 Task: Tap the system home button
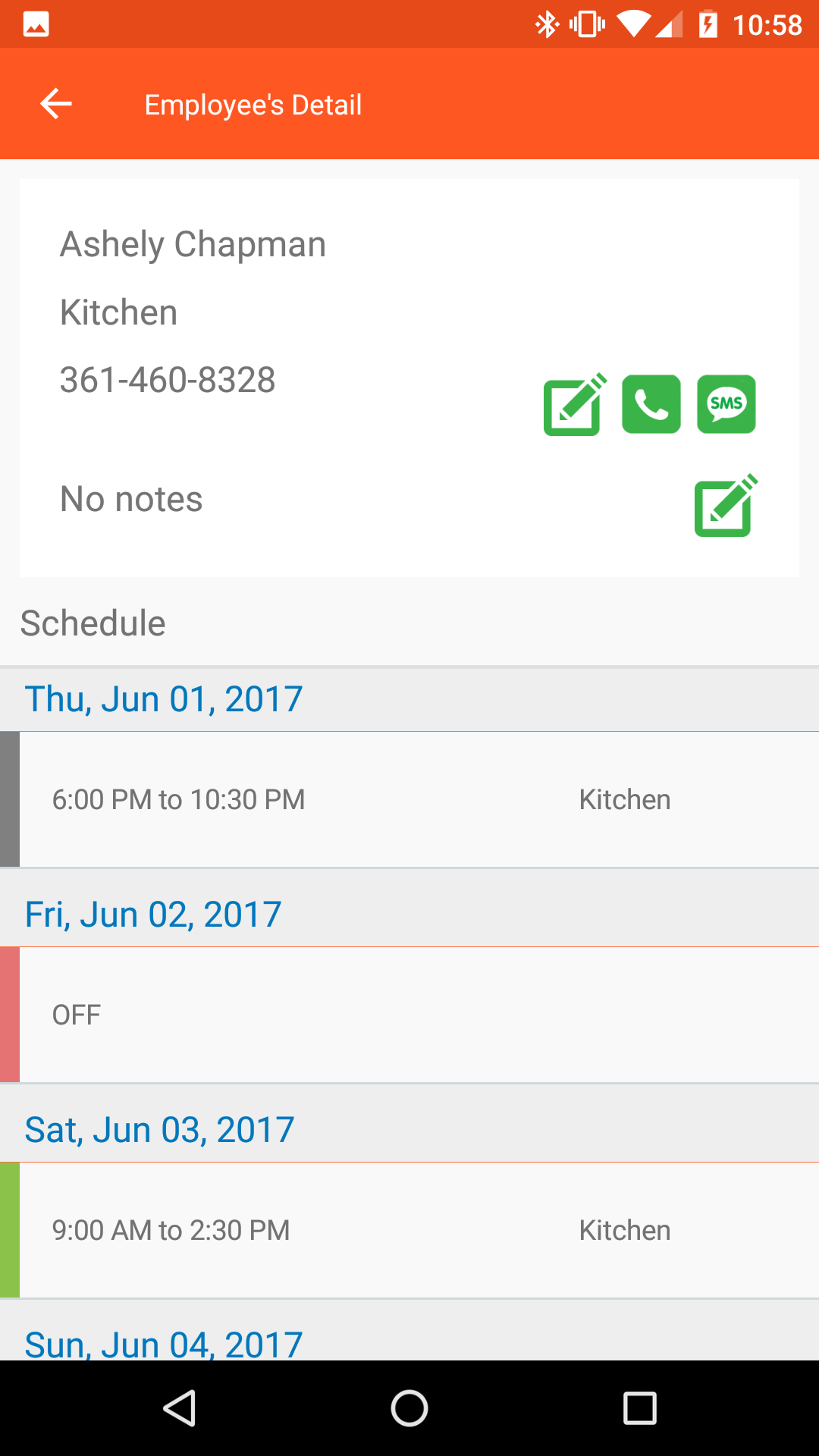click(x=409, y=1409)
